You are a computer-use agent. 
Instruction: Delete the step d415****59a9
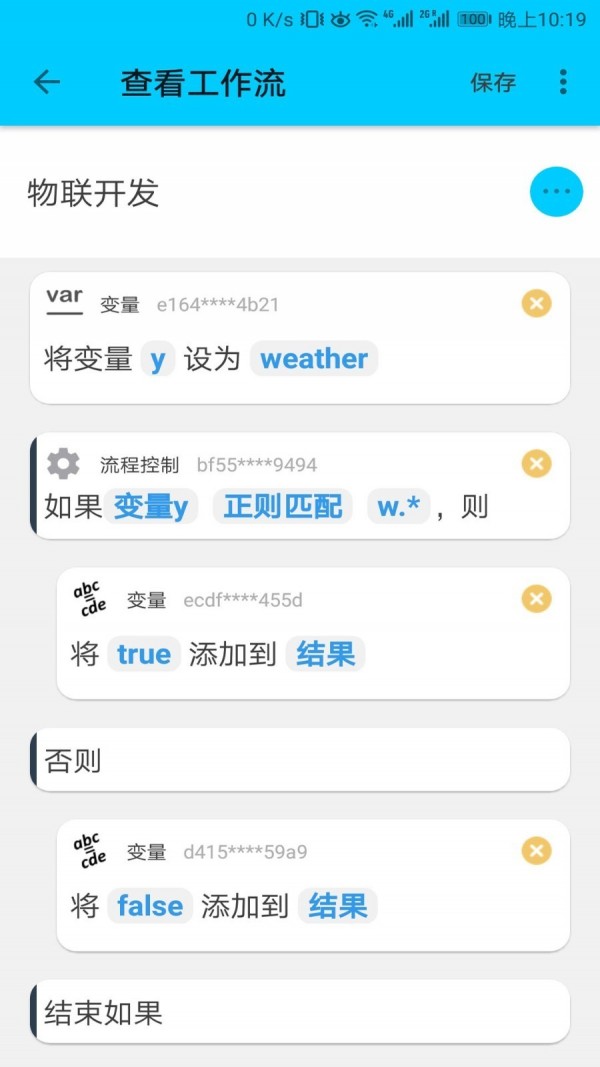tap(537, 850)
